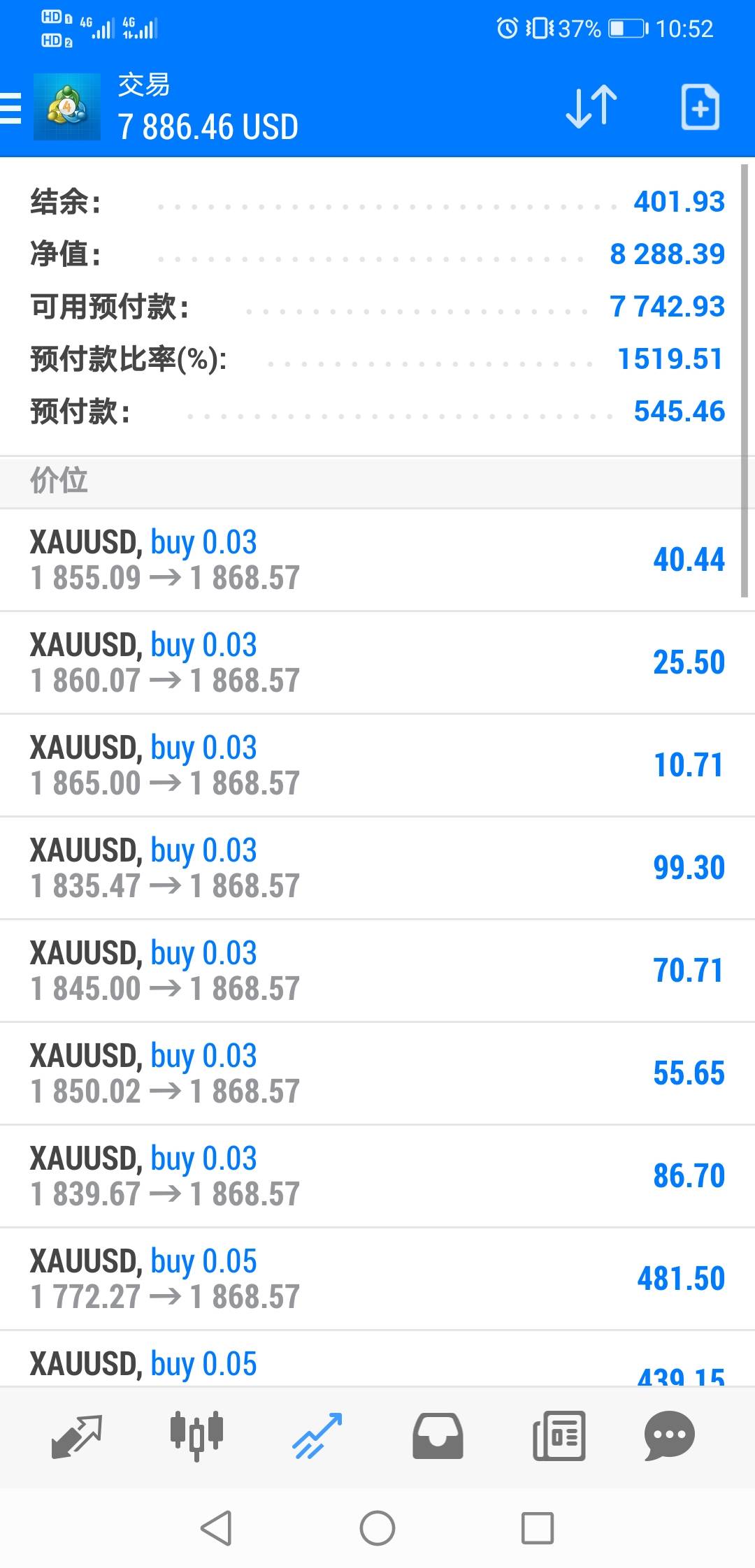Switch to the Quotes tab
Viewport: 755px width, 1568px height.
point(77,1437)
